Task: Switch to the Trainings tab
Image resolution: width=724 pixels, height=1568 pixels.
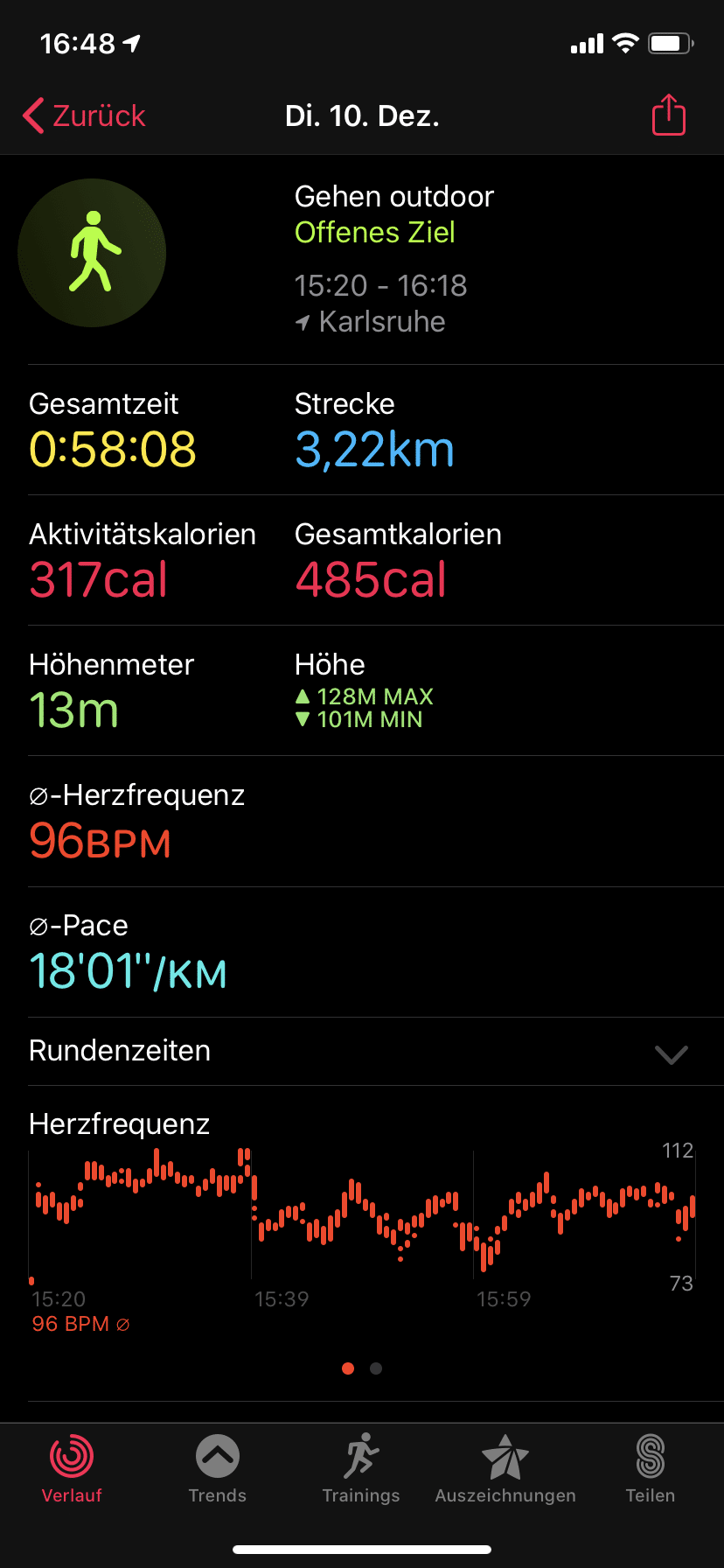Action: 361,1469
